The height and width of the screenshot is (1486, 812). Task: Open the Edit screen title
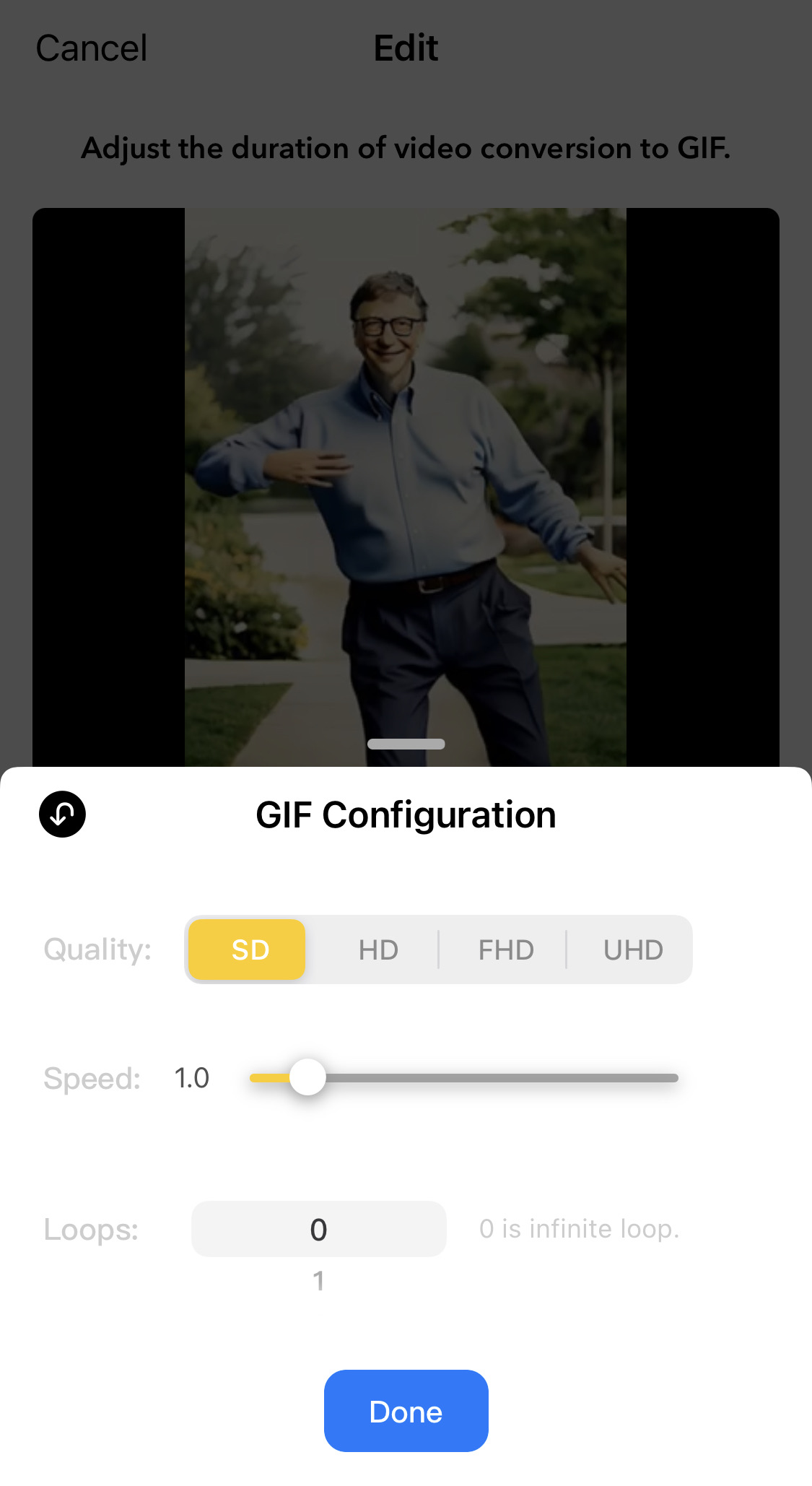click(x=405, y=48)
